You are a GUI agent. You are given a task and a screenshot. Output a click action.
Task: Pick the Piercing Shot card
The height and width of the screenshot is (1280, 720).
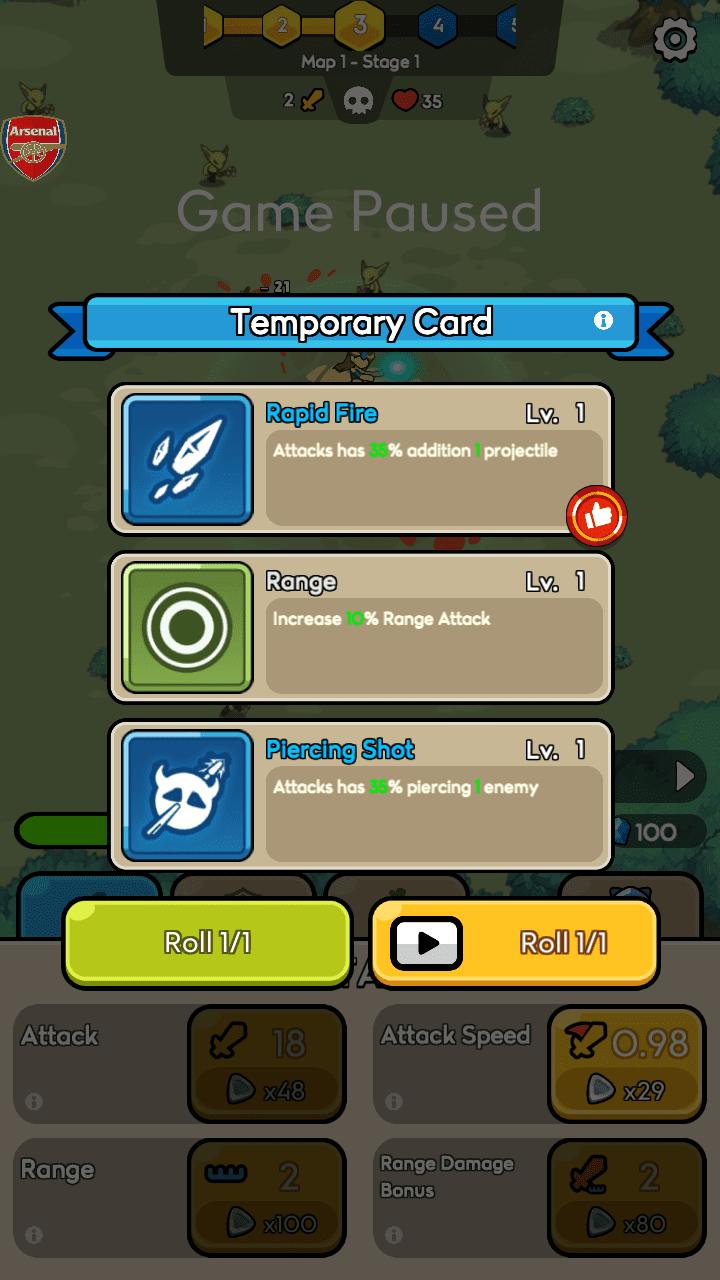pyautogui.click(x=360, y=796)
